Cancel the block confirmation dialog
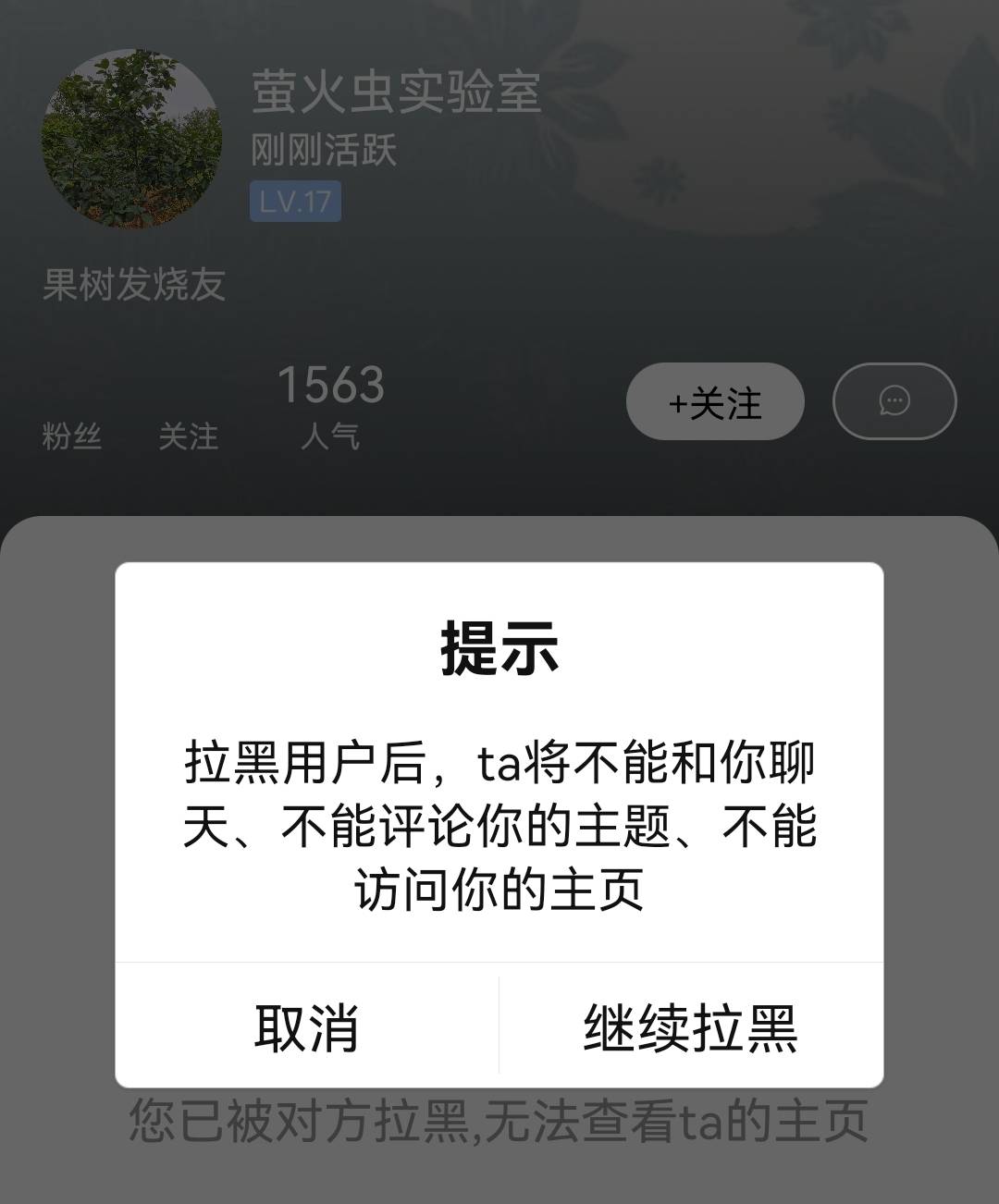This screenshot has height=1204, width=999. click(x=306, y=1026)
